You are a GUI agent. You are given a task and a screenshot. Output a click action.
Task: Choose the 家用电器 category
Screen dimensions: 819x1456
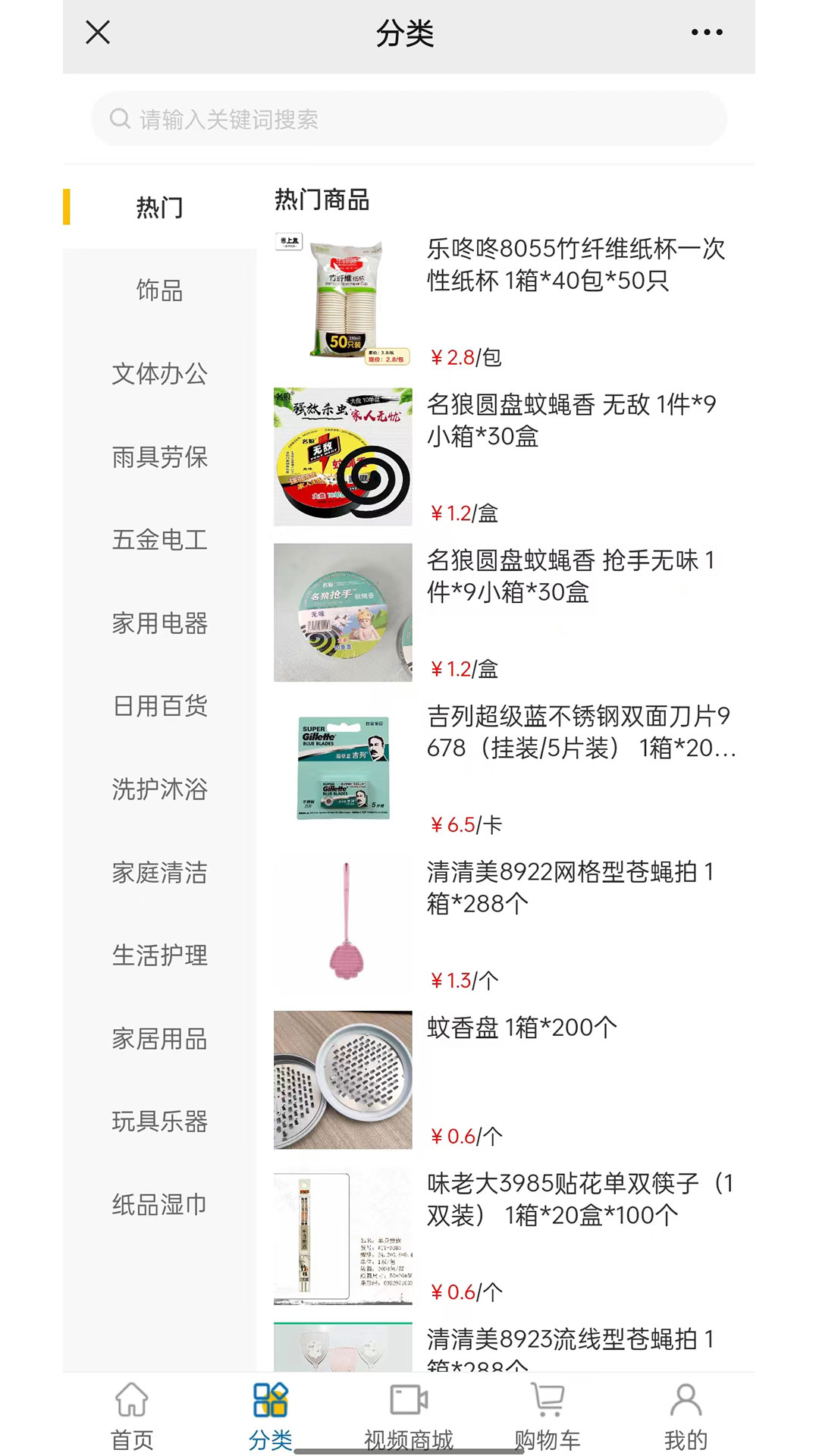click(159, 623)
